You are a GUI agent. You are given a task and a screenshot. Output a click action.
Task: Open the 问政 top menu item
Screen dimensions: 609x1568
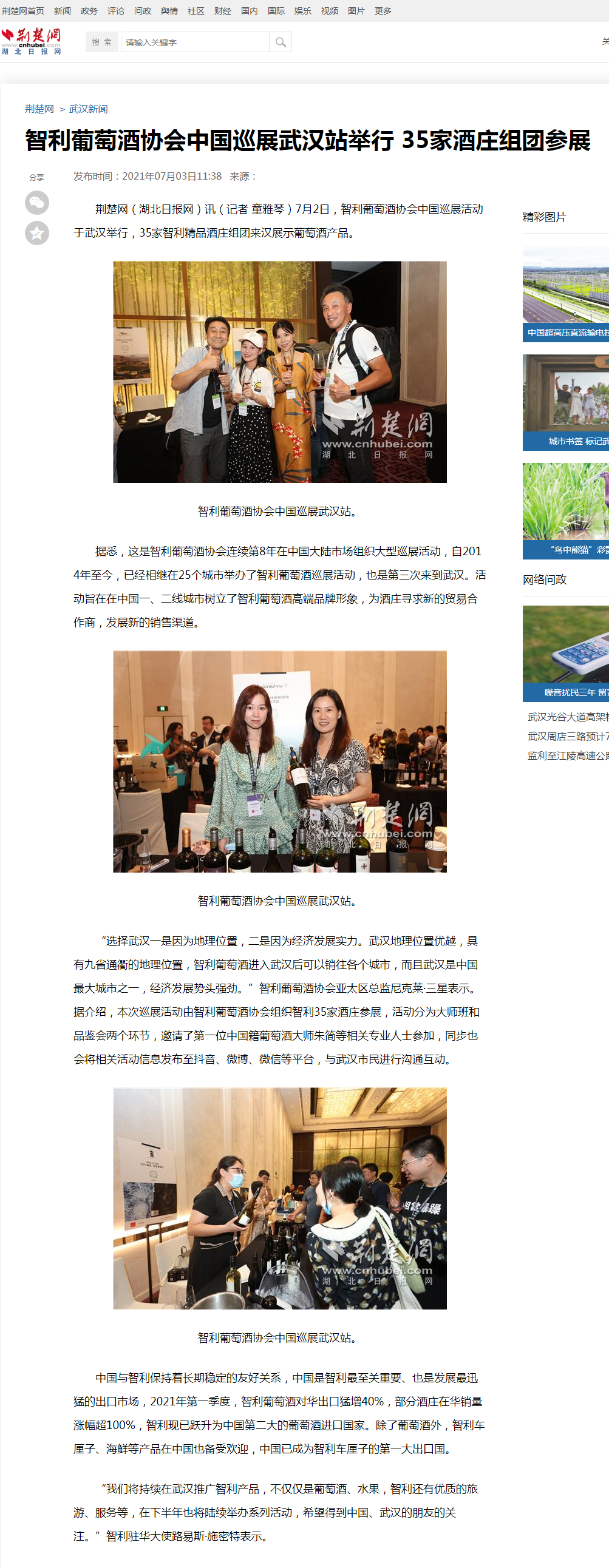pyautogui.click(x=143, y=11)
